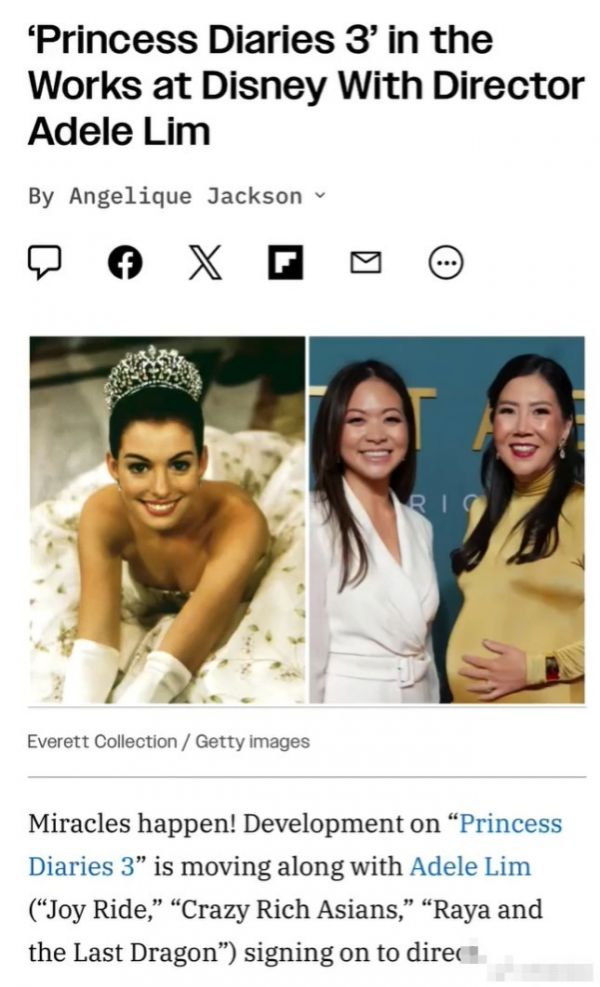Expand the Angelique Jackson author dropdown
600x987 pixels.
(x=319, y=196)
